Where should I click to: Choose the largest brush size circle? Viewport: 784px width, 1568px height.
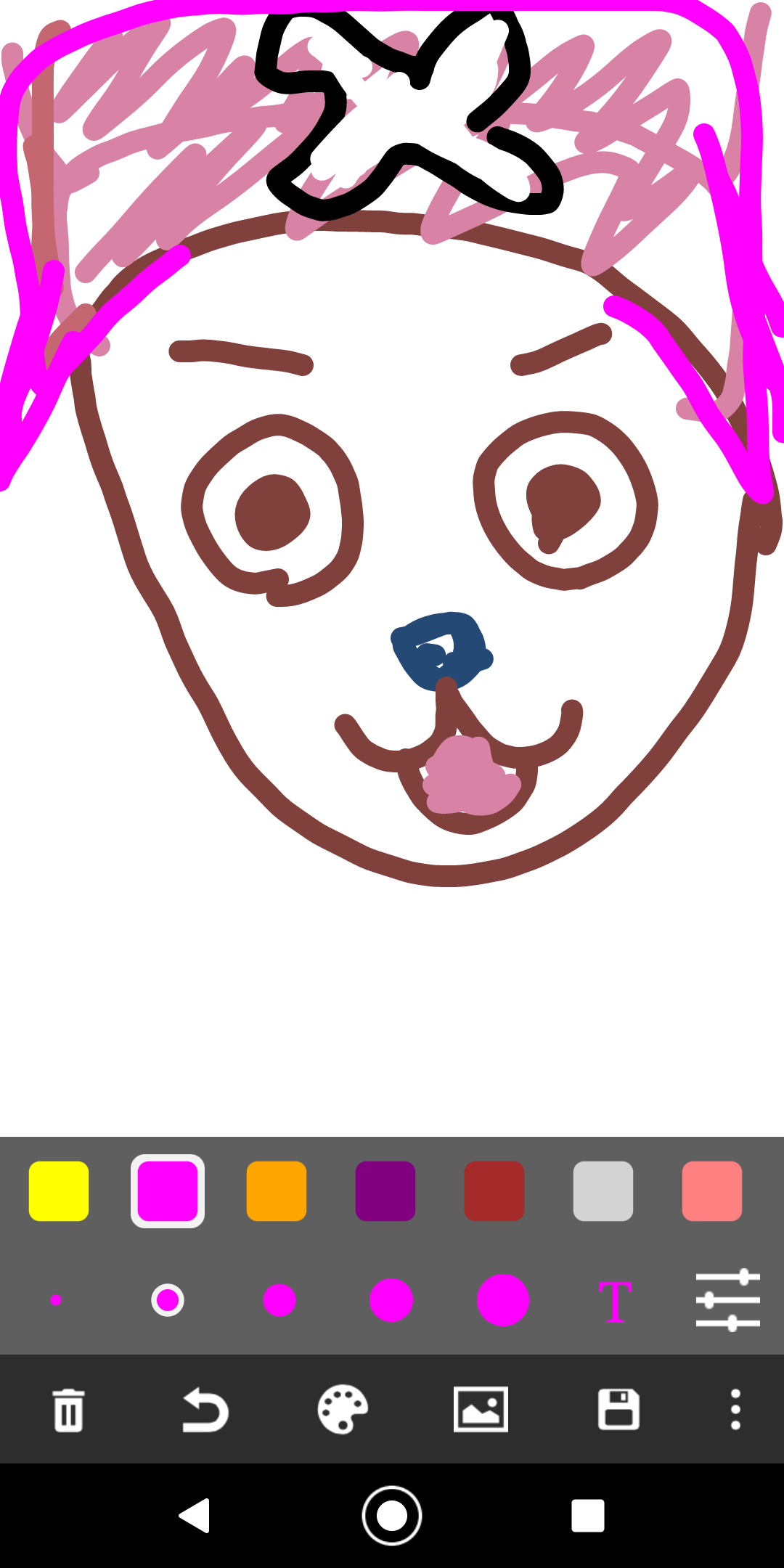(503, 1300)
